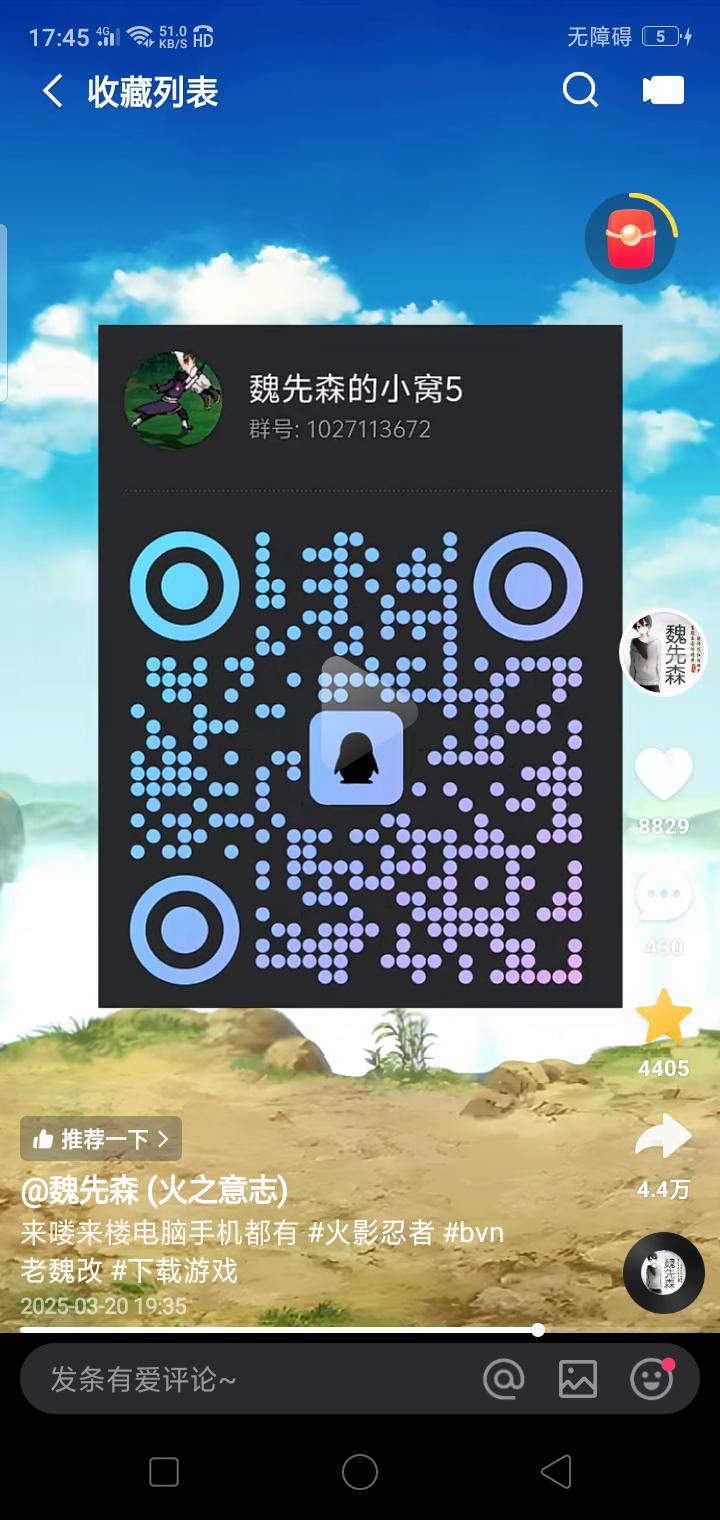Toggle the favorite star on this video
Screen dimensions: 720x1520
point(663,1017)
